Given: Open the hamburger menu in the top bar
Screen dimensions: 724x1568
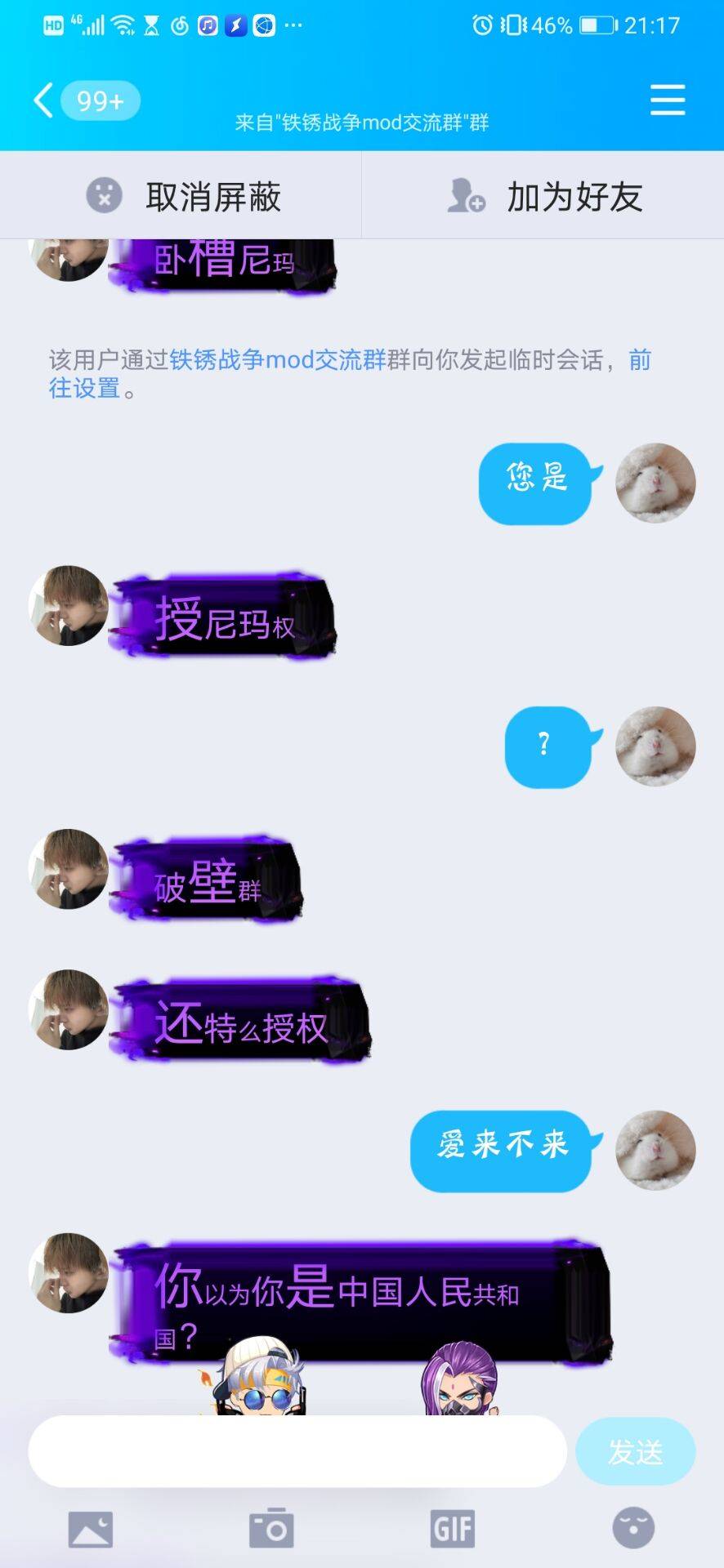Looking at the screenshot, I should [x=667, y=100].
